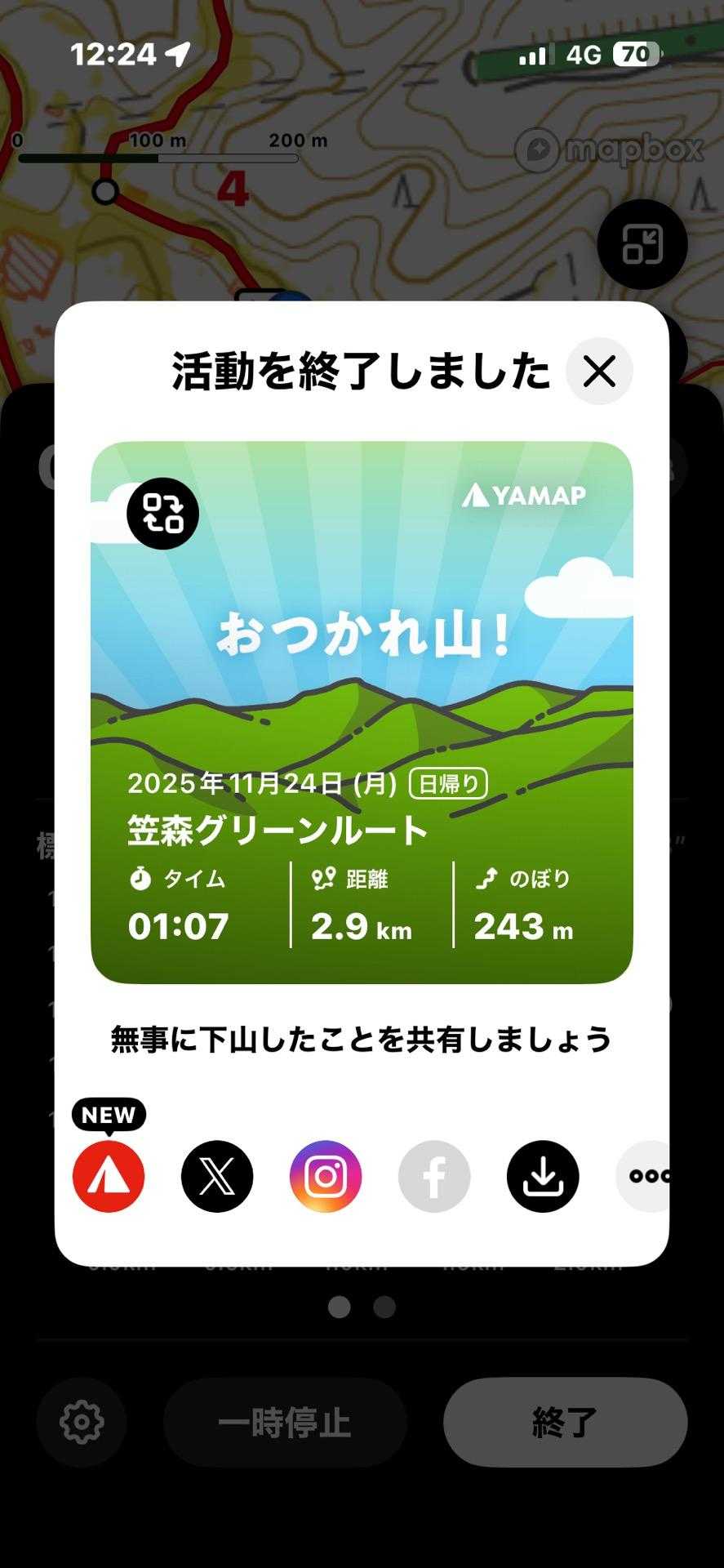Screen dimensions: 724x1568
Task: Download the activity share image
Action: pyautogui.click(x=543, y=1176)
